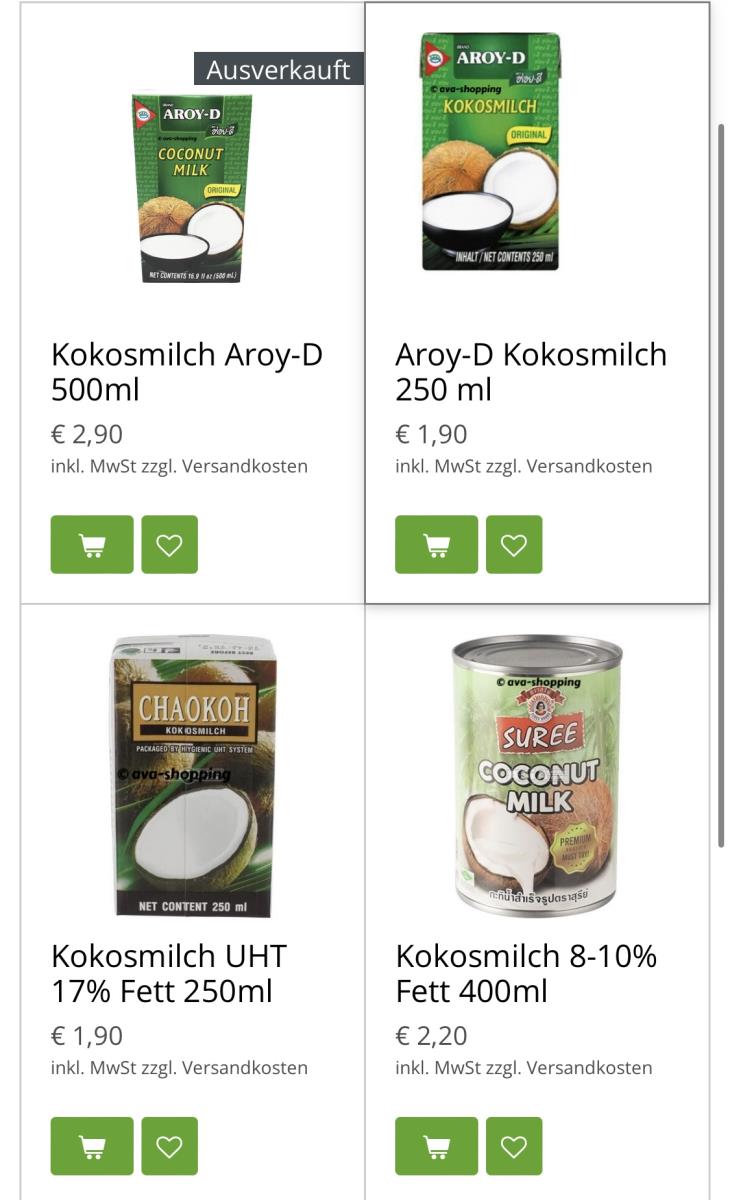View the Chaokoh Kokosmilch UHT product image

coord(193,774)
